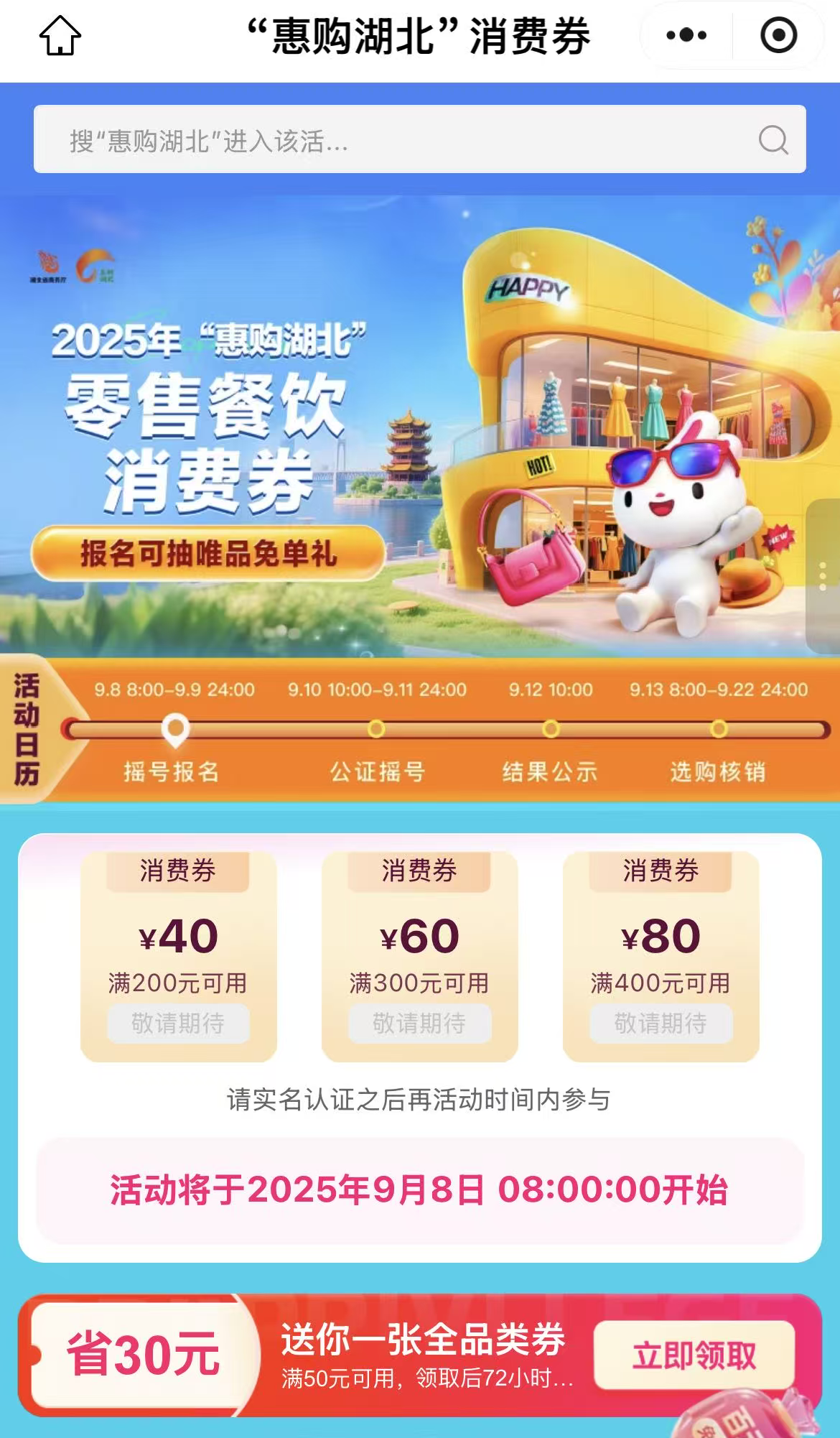Tap the ¥60 满300元可用 coupon card
This screenshot has width=840, height=1438.
pyautogui.click(x=419, y=955)
